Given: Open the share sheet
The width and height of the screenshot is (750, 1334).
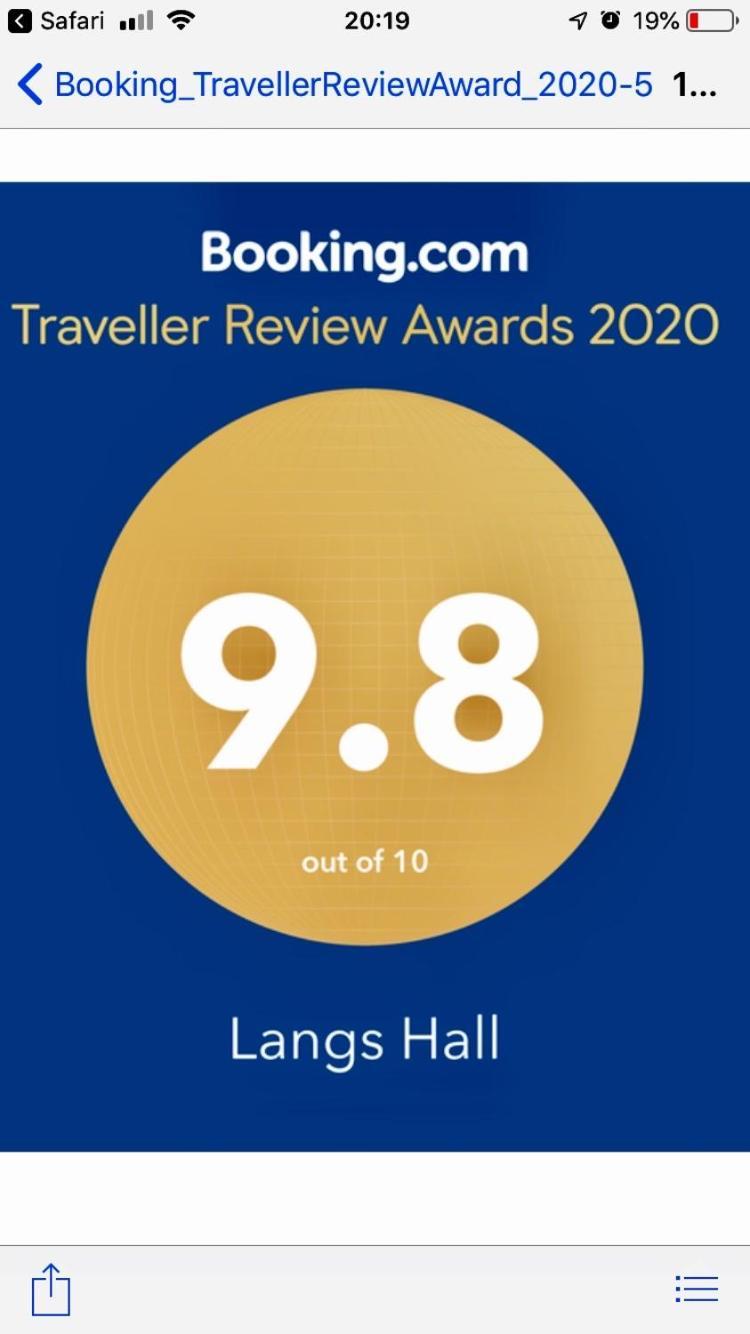Looking at the screenshot, I should [51, 1289].
